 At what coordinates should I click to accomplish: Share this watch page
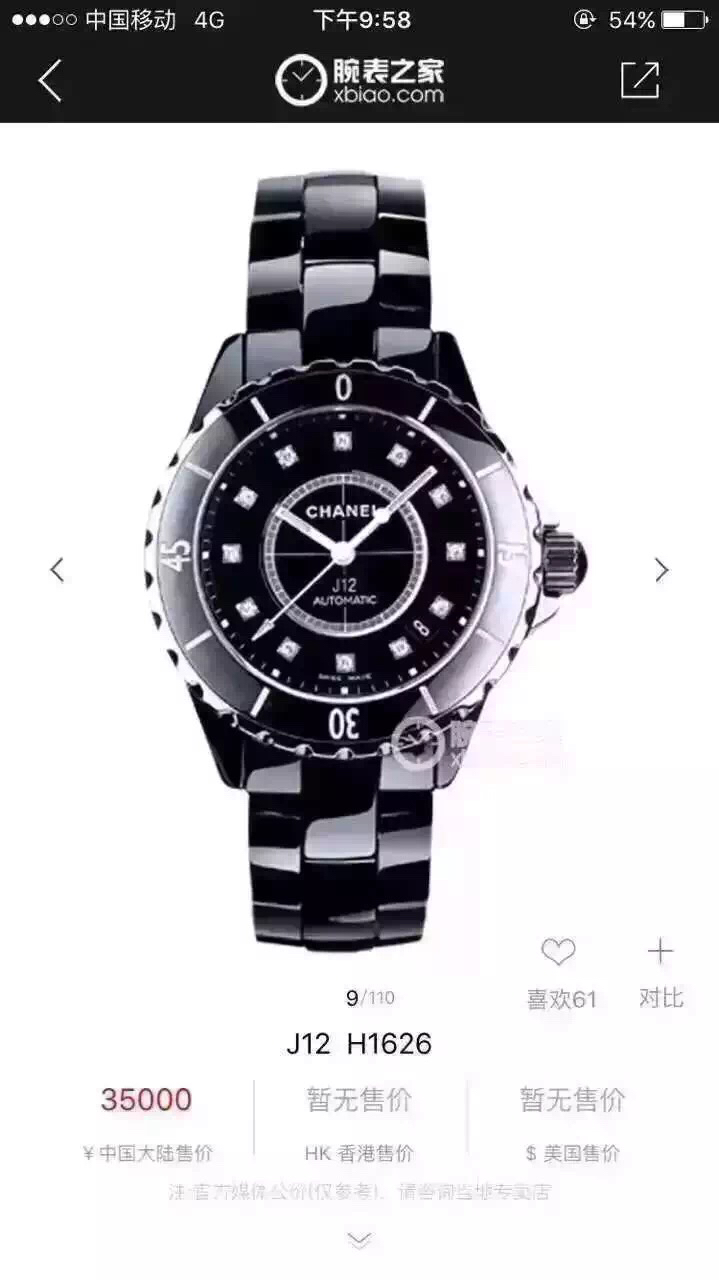[x=640, y=80]
